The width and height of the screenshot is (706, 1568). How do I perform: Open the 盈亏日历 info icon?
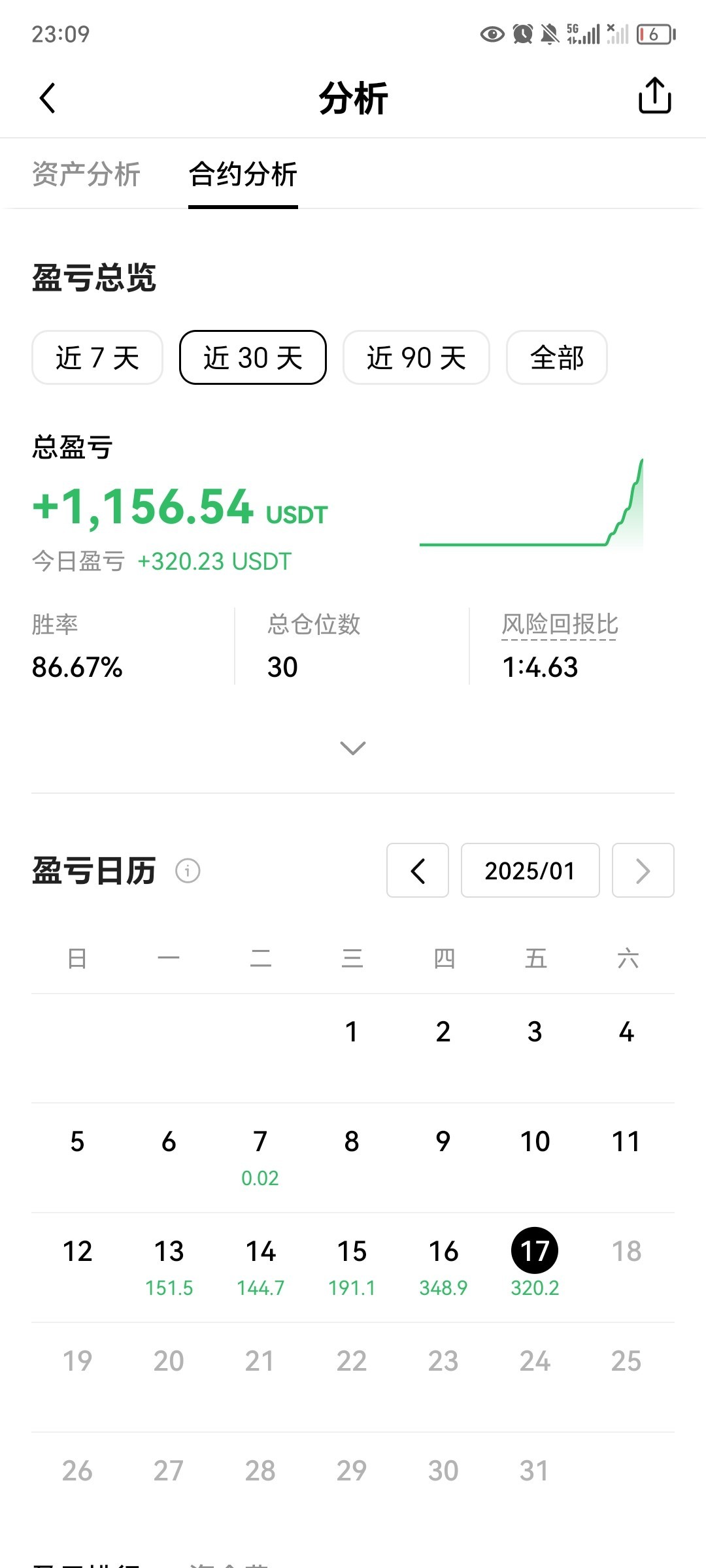tap(188, 871)
